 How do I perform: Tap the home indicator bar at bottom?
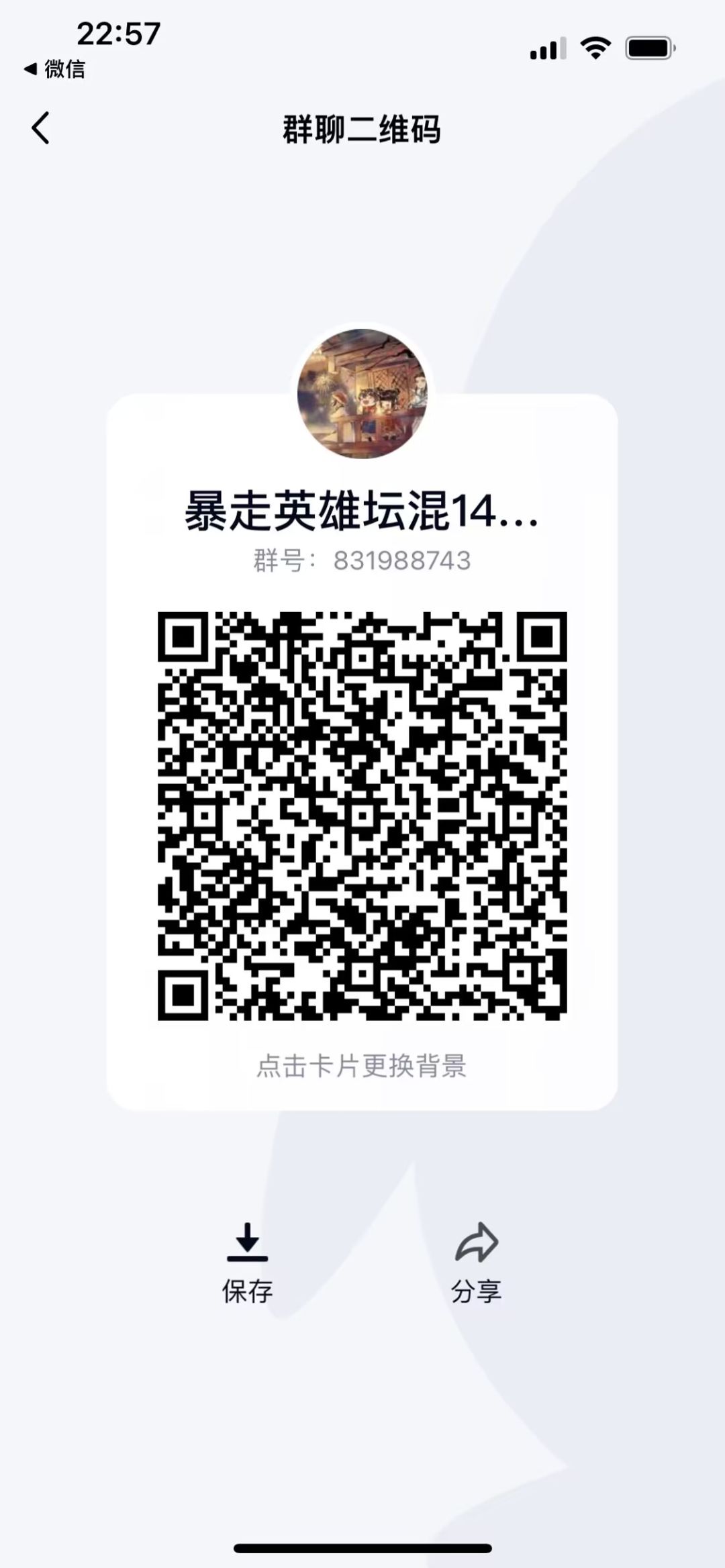(362, 1546)
